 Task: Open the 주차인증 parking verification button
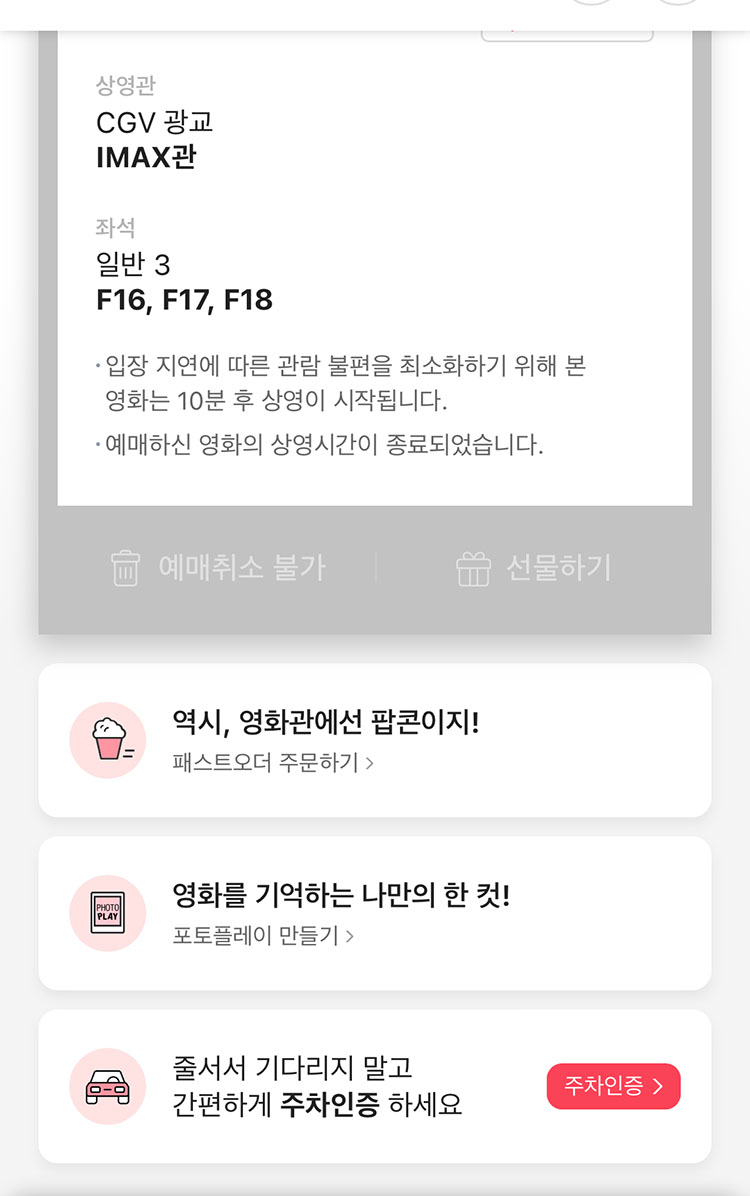tap(613, 1086)
